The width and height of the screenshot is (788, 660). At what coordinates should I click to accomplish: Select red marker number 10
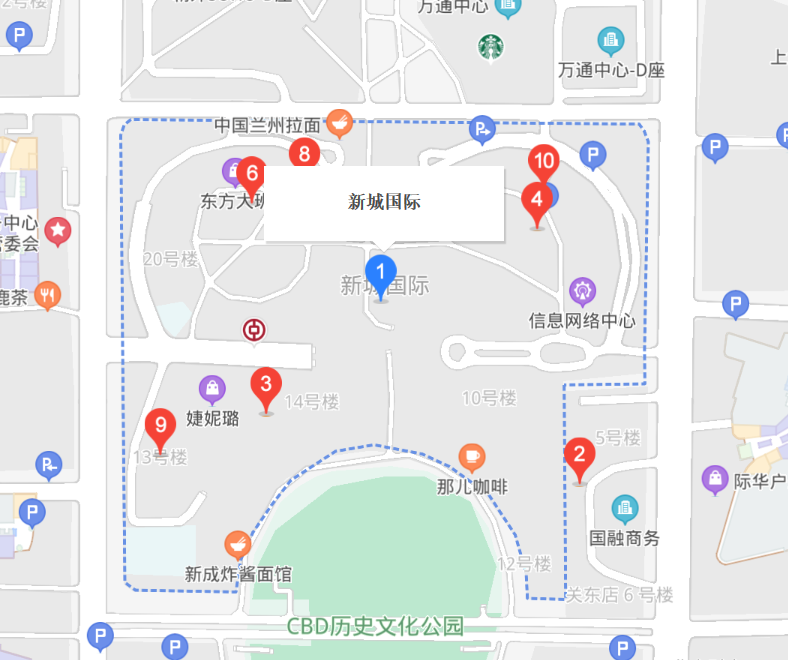(x=544, y=162)
